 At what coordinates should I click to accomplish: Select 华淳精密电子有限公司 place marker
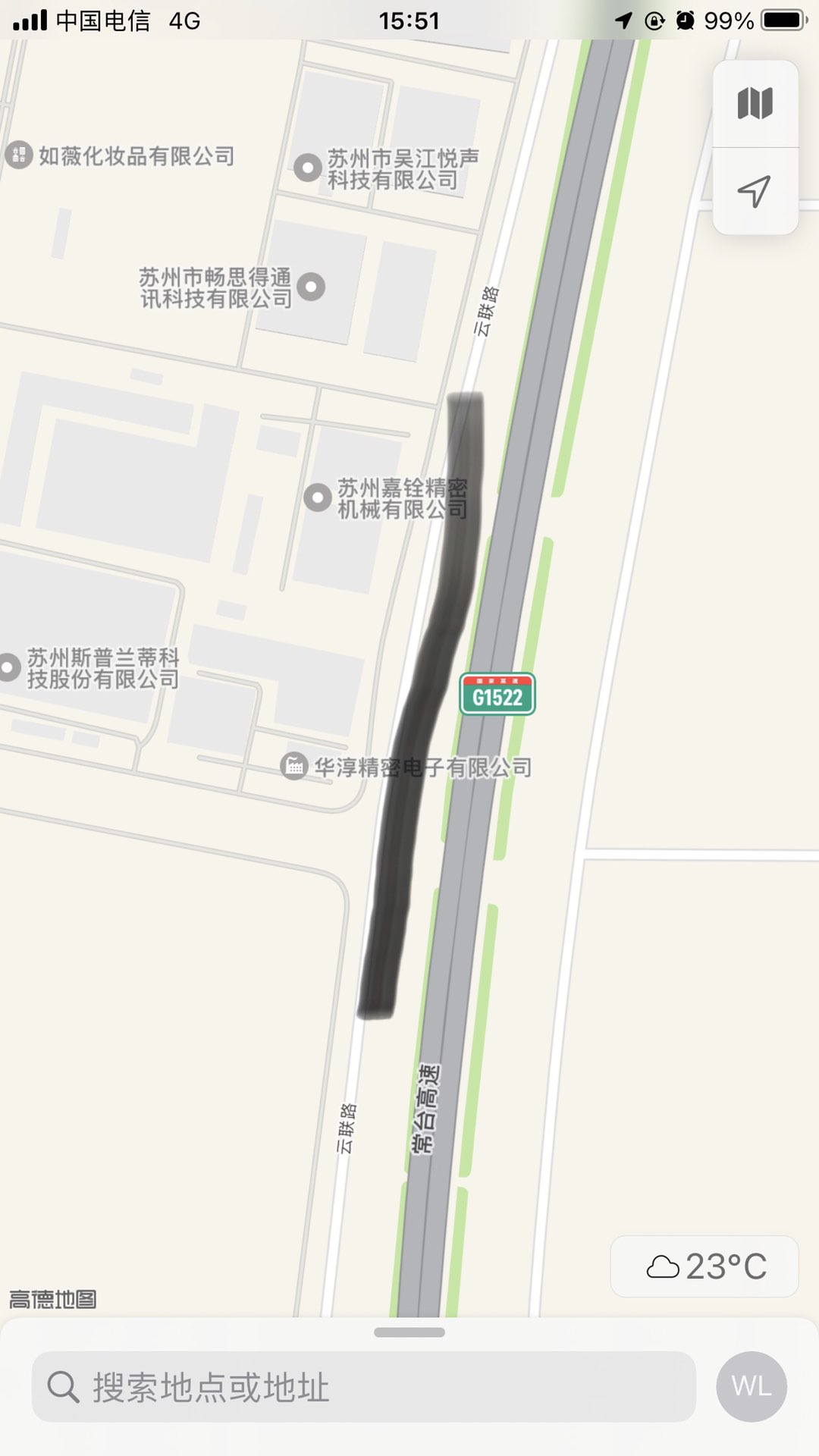point(294,766)
